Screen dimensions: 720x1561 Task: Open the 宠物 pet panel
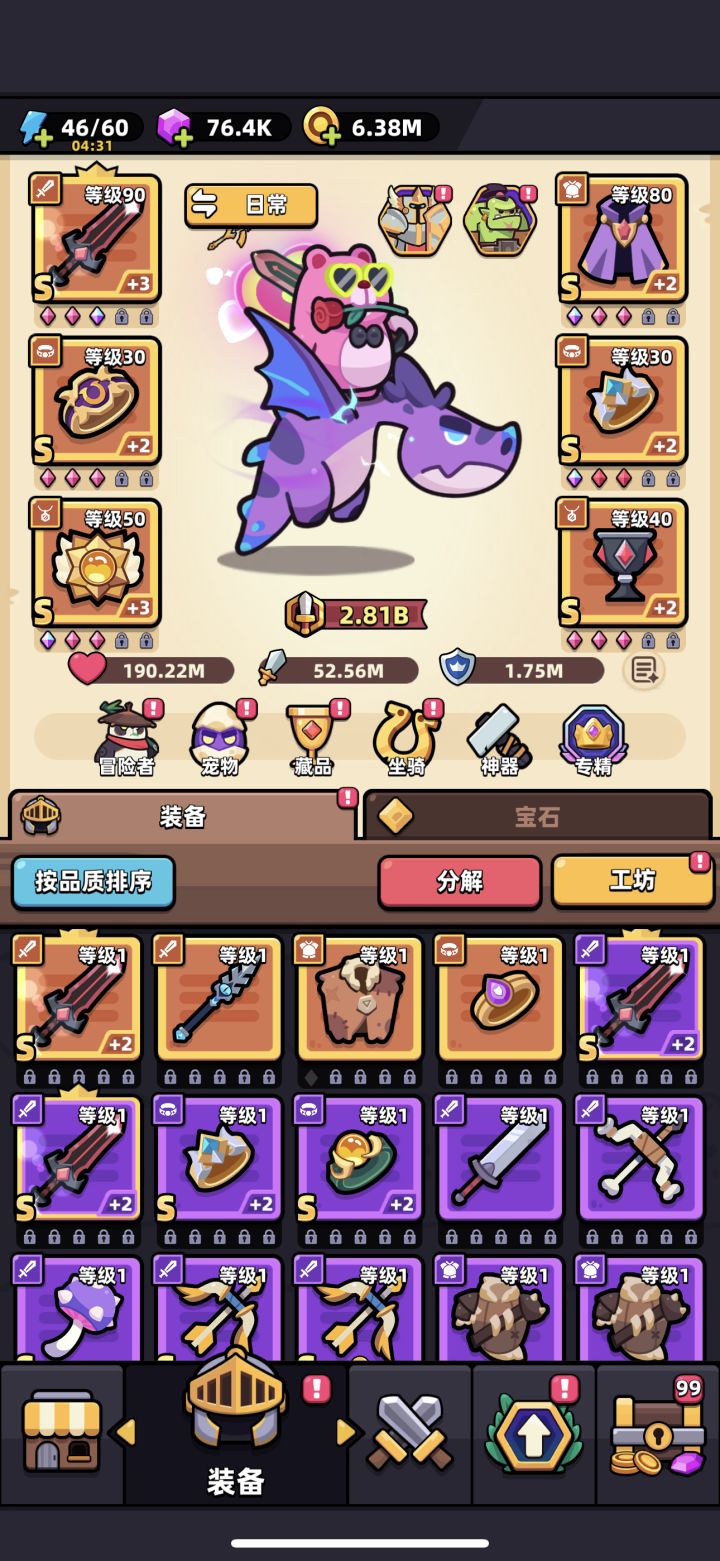(x=220, y=738)
